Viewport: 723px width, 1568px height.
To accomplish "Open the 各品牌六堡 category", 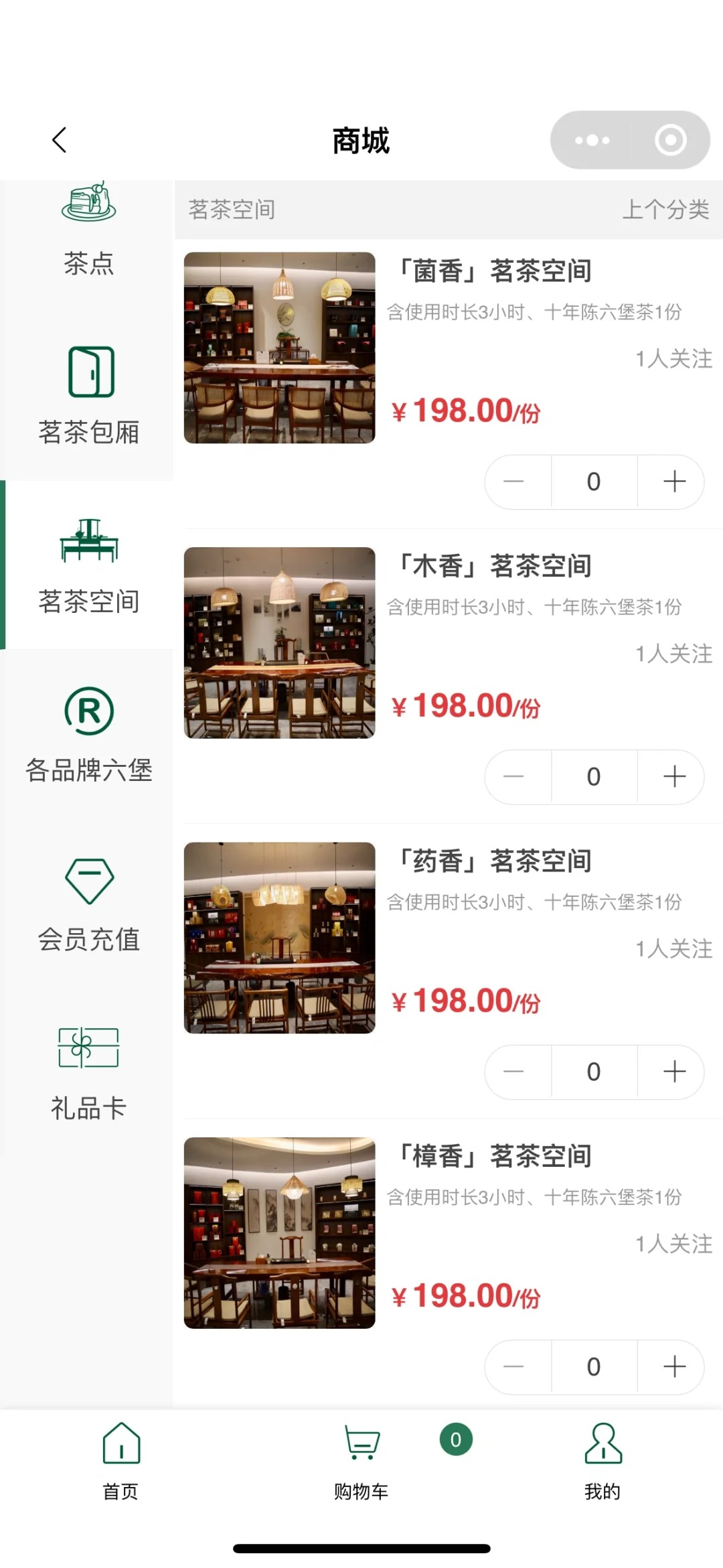I will coord(88,734).
